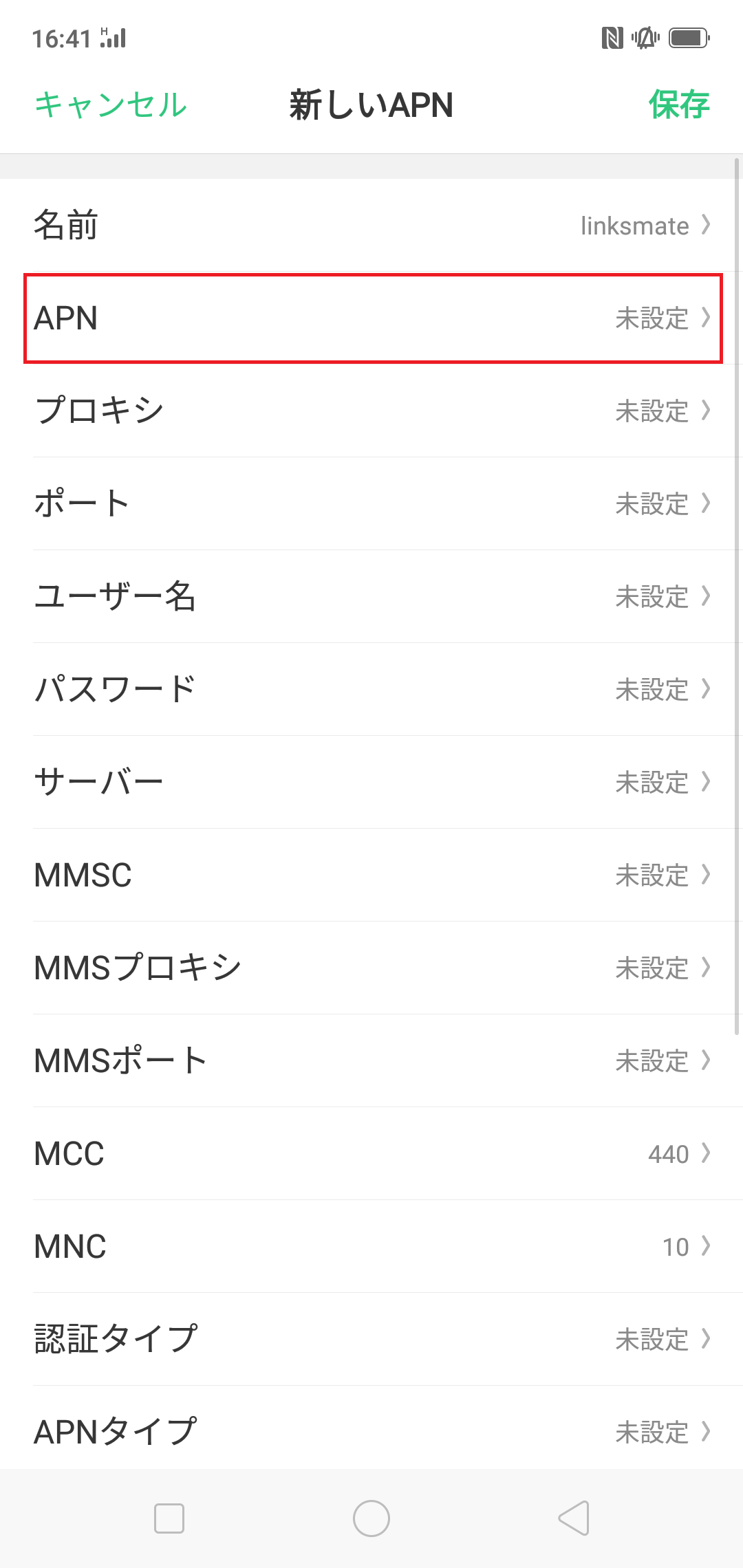
Task: Open the パスワード row
Action: (371, 690)
